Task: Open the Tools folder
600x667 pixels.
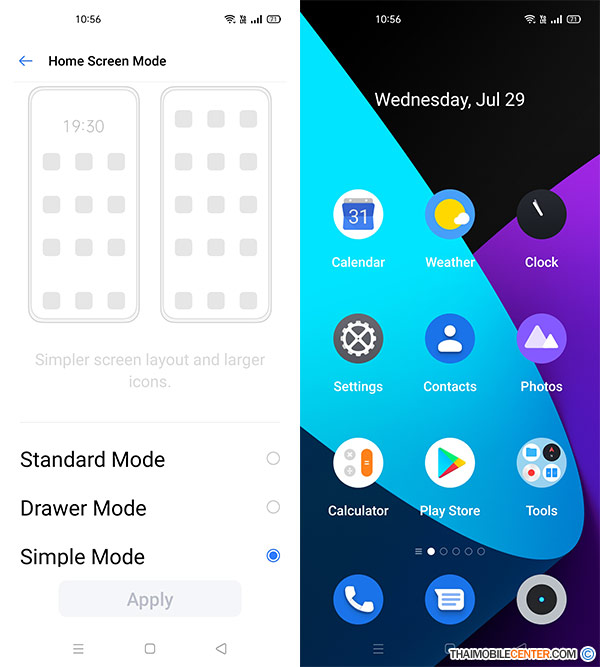Action: tap(541, 463)
